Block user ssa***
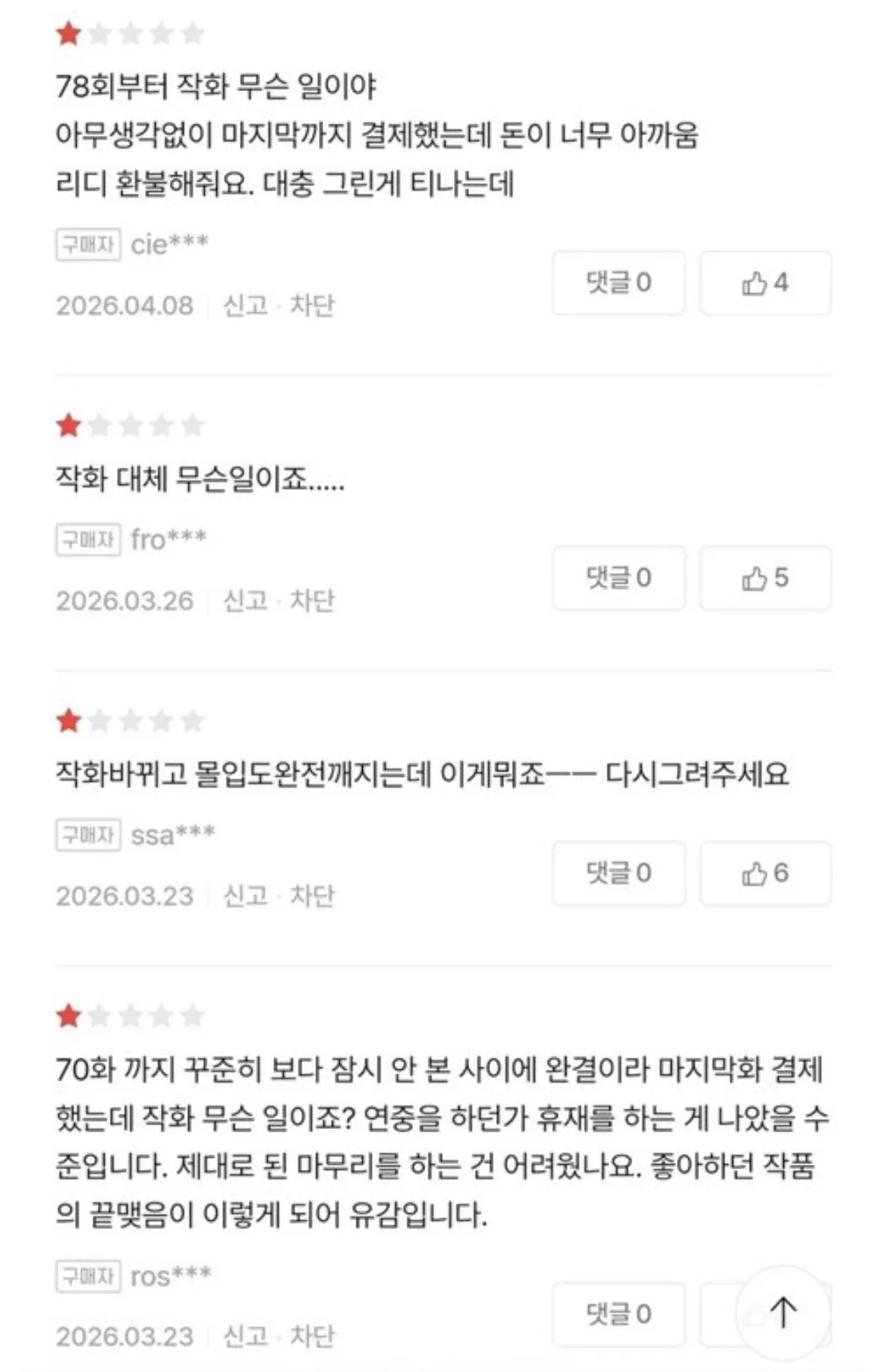This screenshot has height=1372, width=888. [x=312, y=896]
